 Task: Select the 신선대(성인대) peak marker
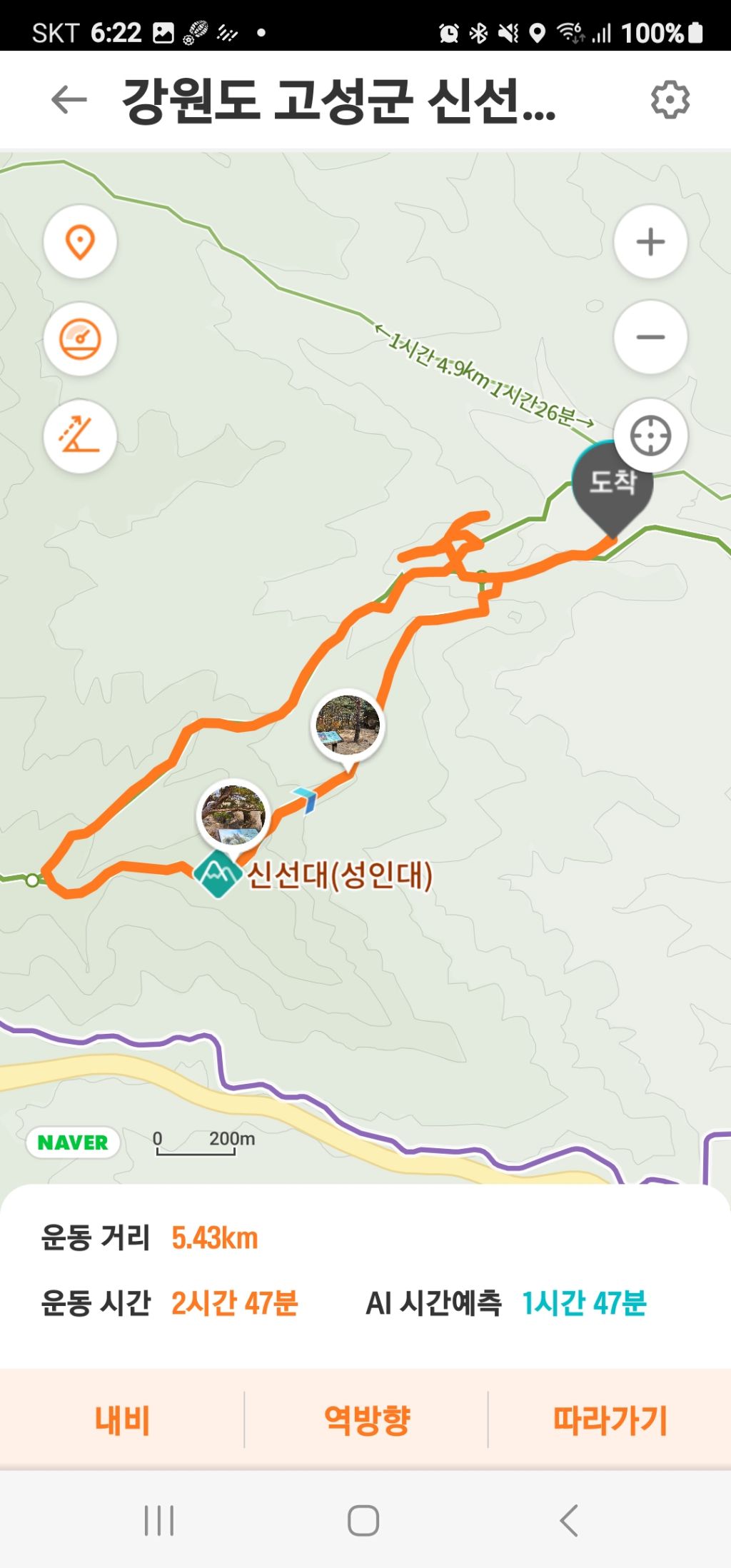click(218, 873)
